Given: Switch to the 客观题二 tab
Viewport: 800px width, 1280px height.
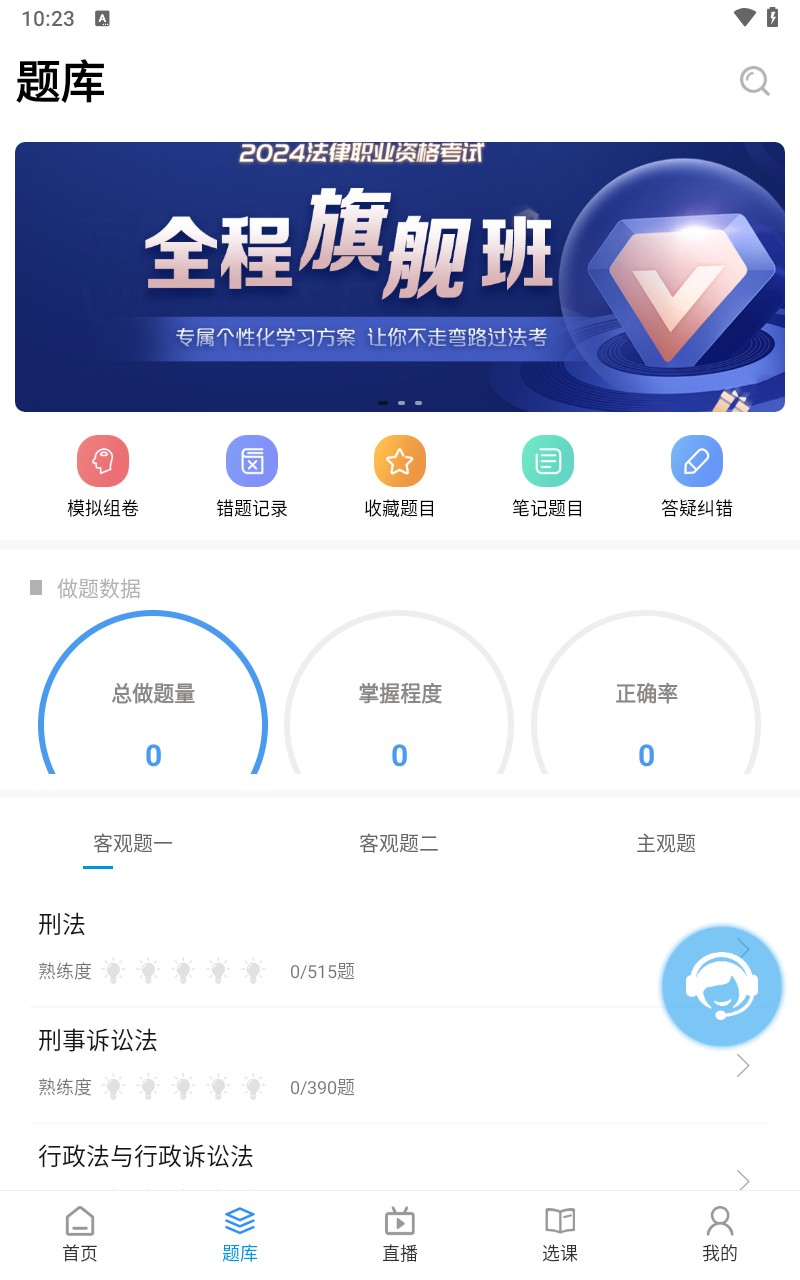Looking at the screenshot, I should [398, 843].
